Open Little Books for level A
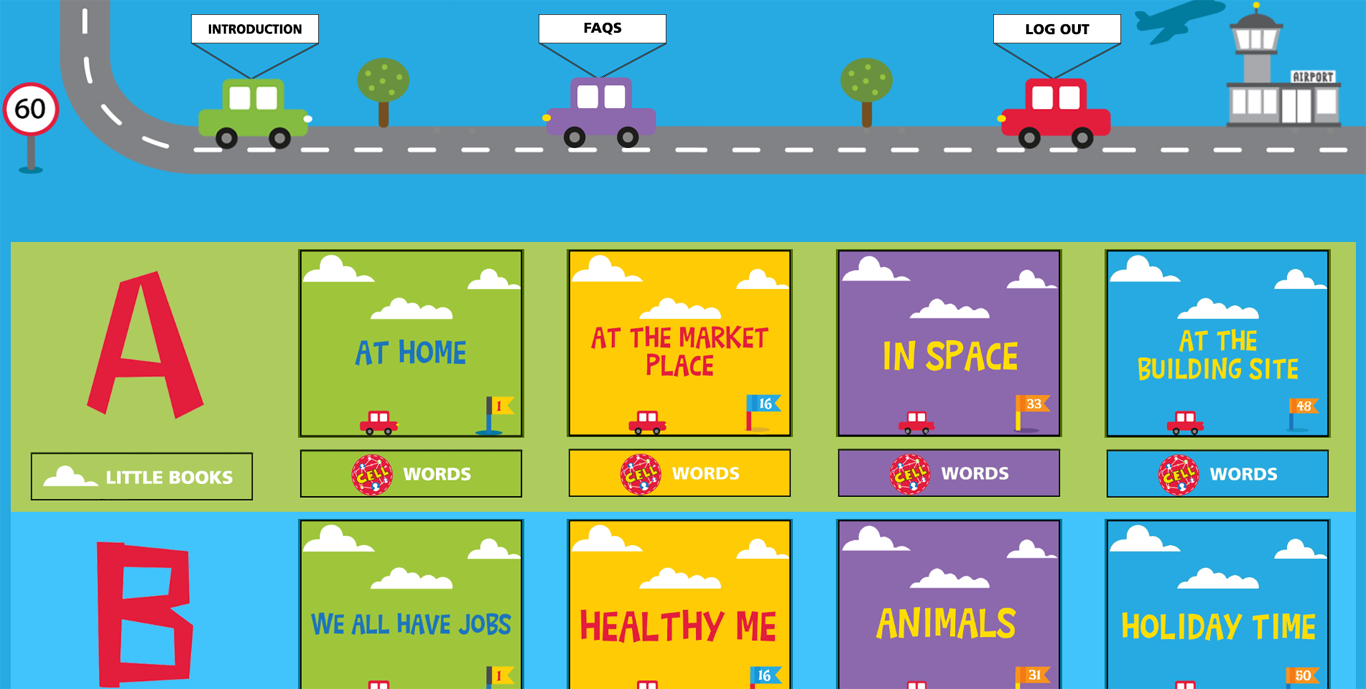 click(142, 477)
